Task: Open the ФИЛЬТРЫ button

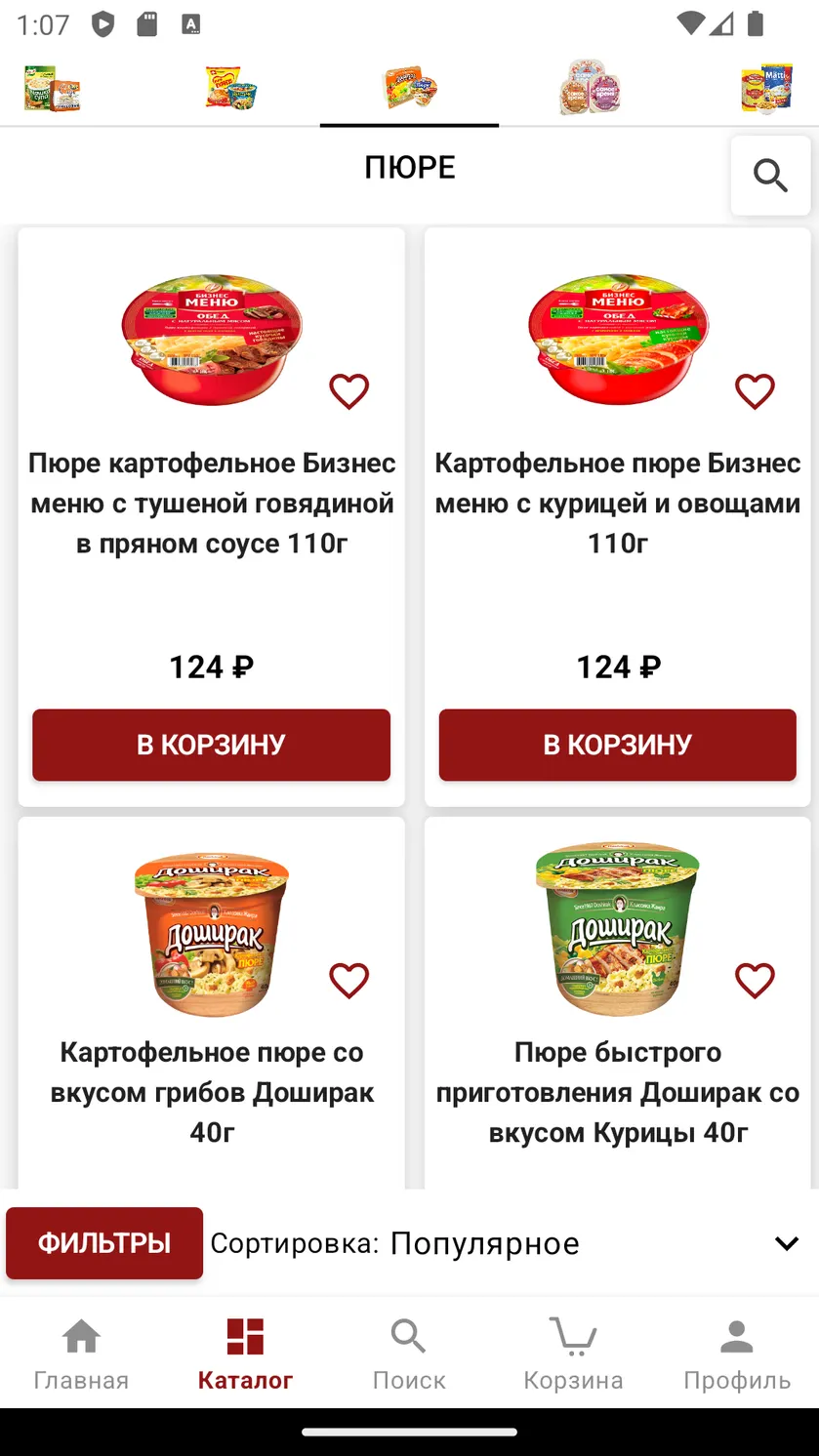Action: point(104,1243)
